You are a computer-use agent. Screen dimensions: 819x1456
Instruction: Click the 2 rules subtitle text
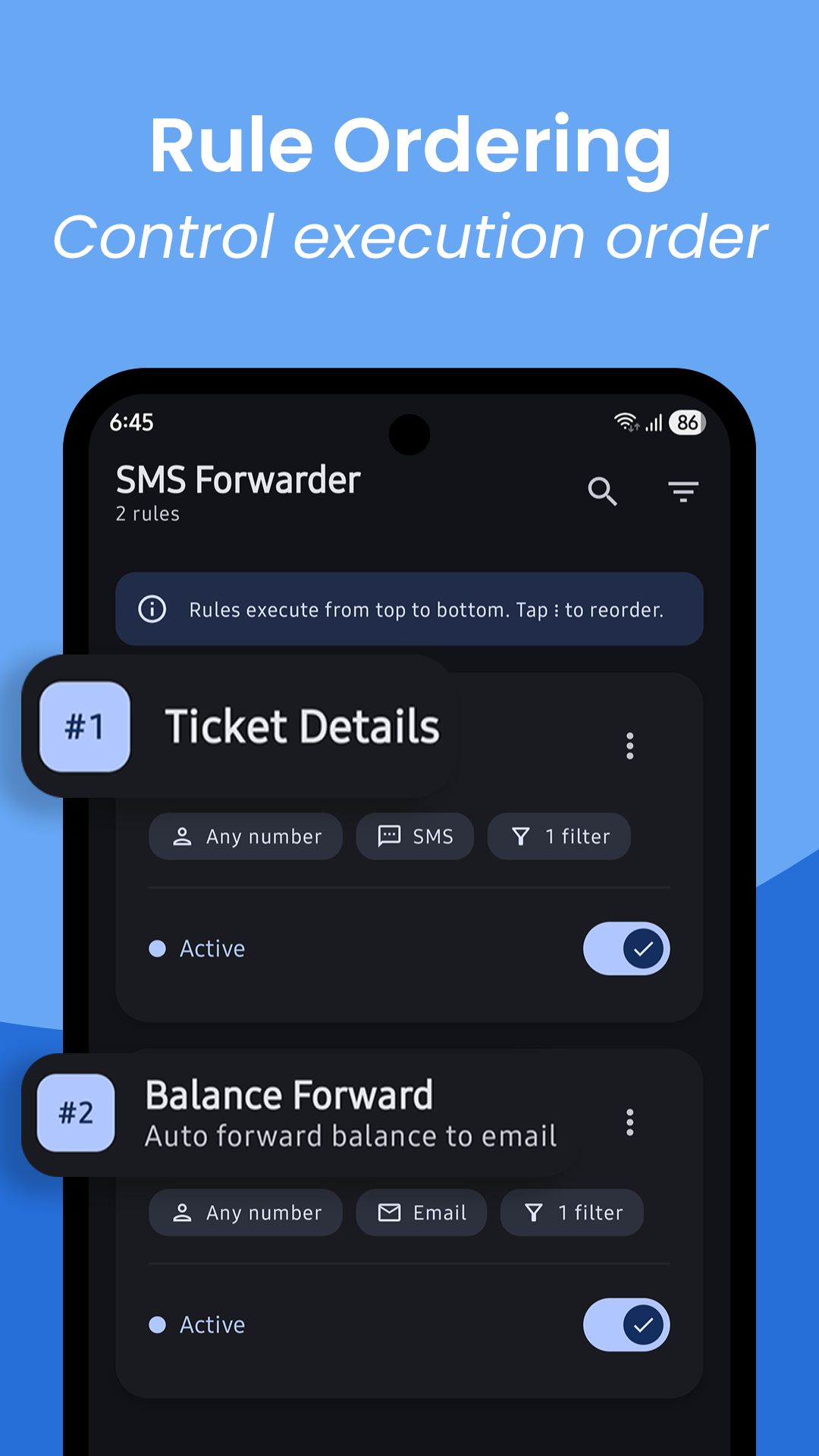pos(146,513)
